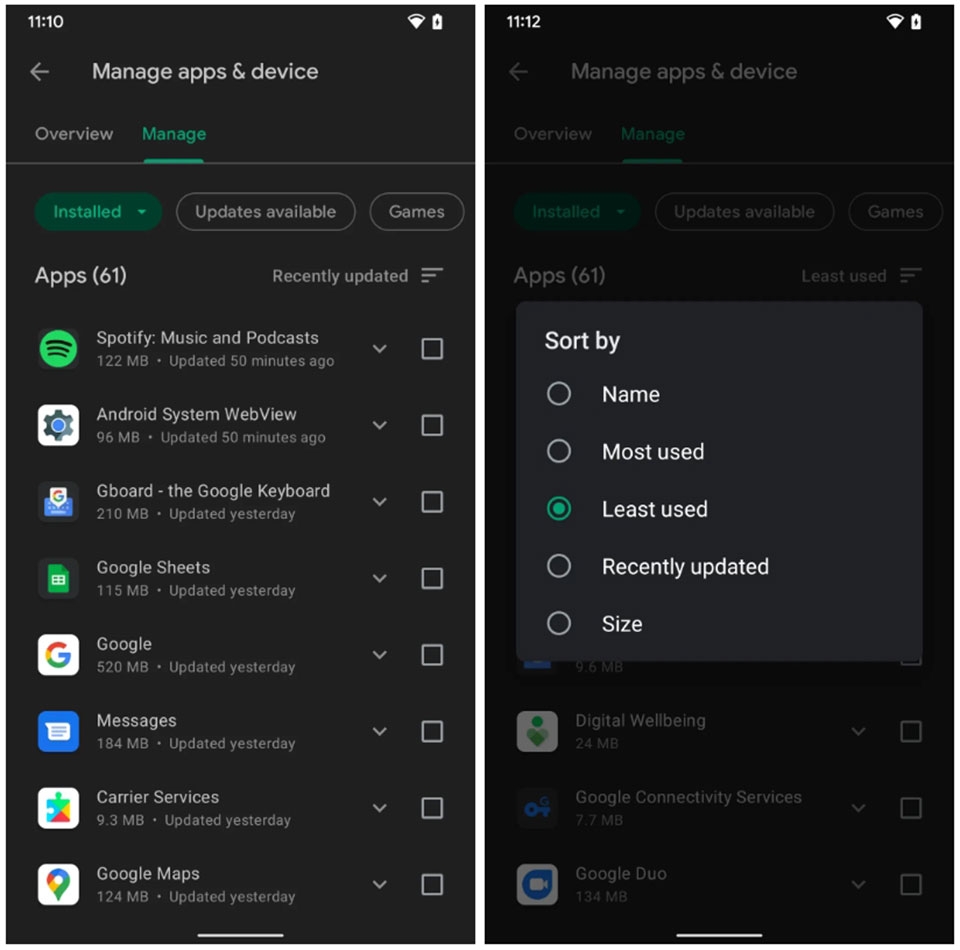The height and width of the screenshot is (950, 960).
Task: Sort by Recently updated in the dialog
Action: click(x=684, y=567)
